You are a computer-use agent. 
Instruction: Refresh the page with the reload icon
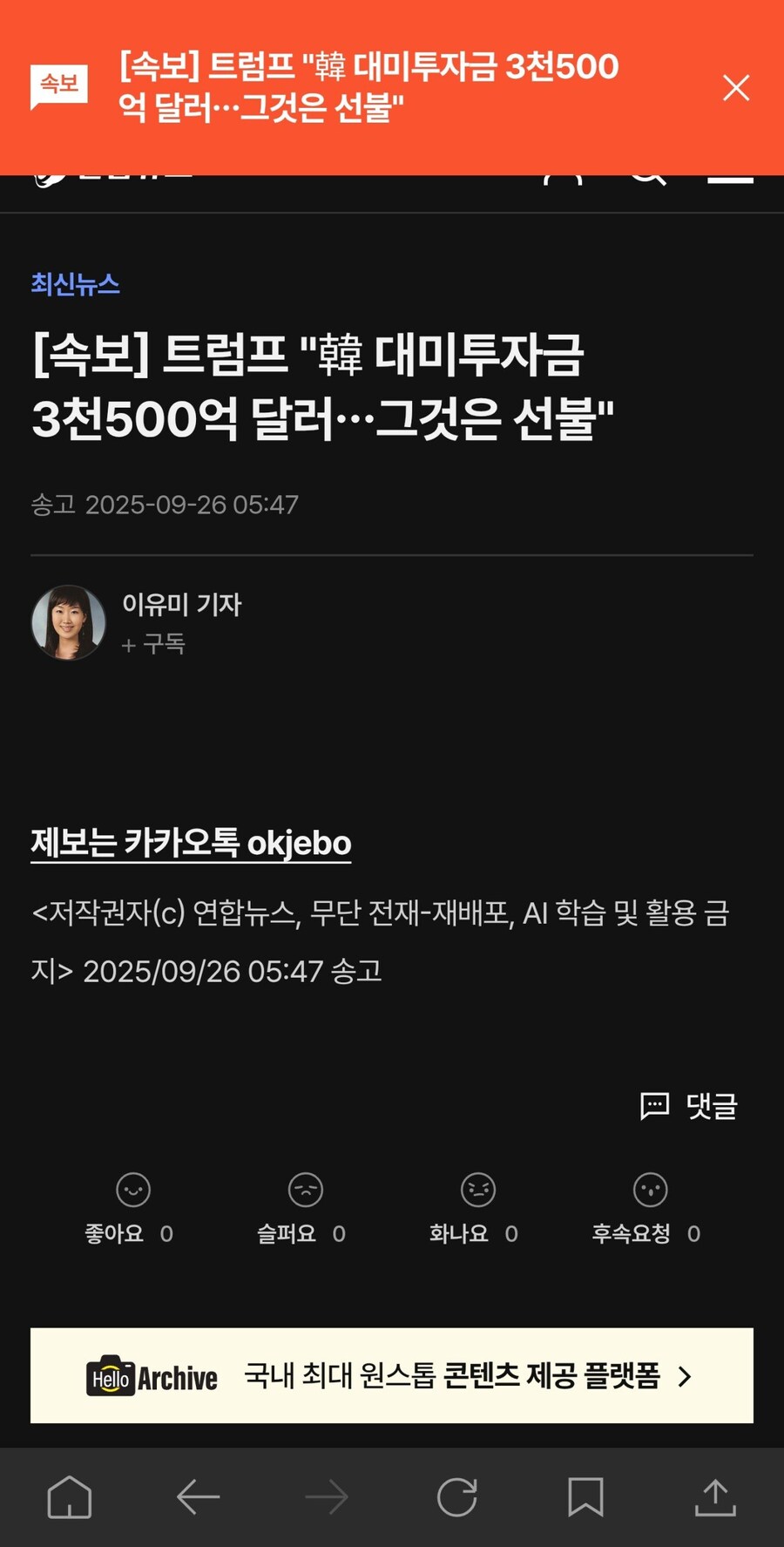pyautogui.click(x=456, y=1497)
